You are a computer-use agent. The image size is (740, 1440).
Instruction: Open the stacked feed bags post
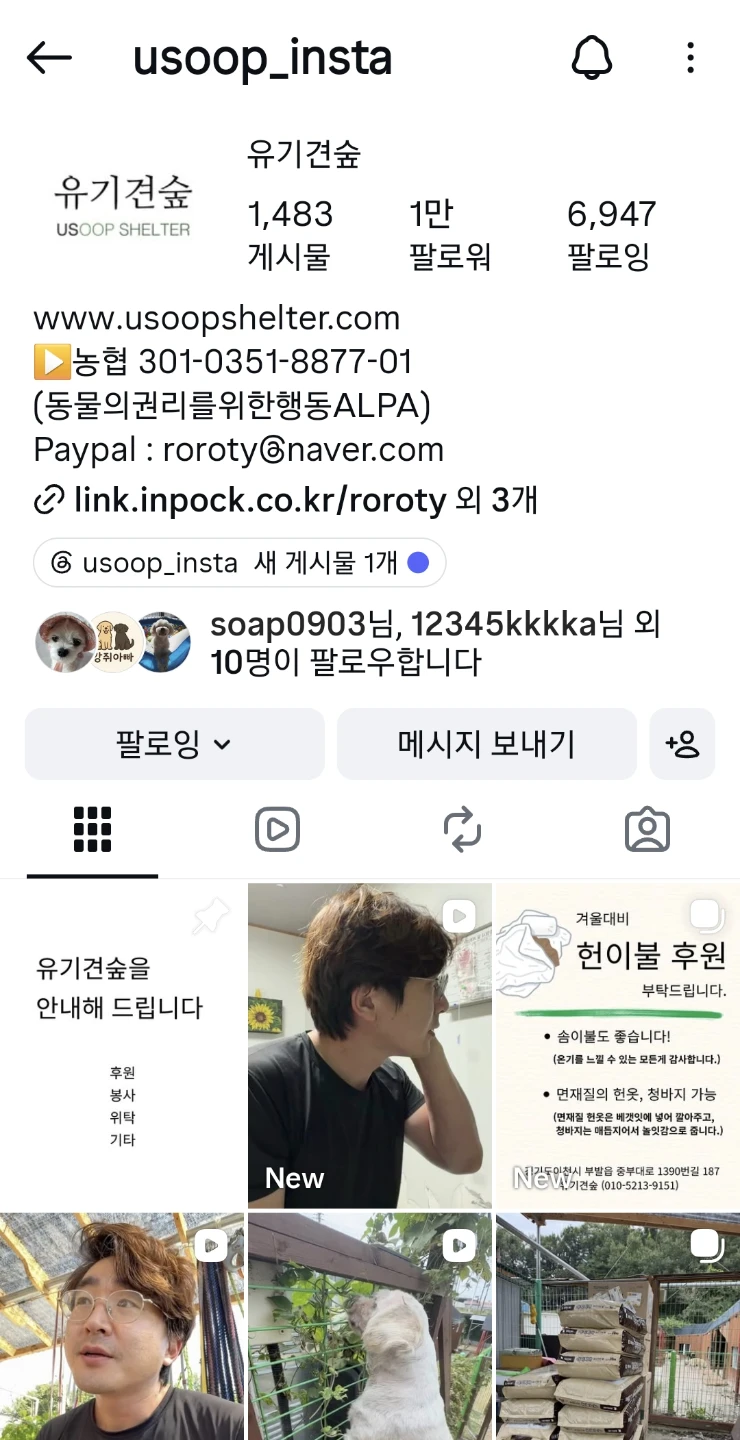(618, 1326)
